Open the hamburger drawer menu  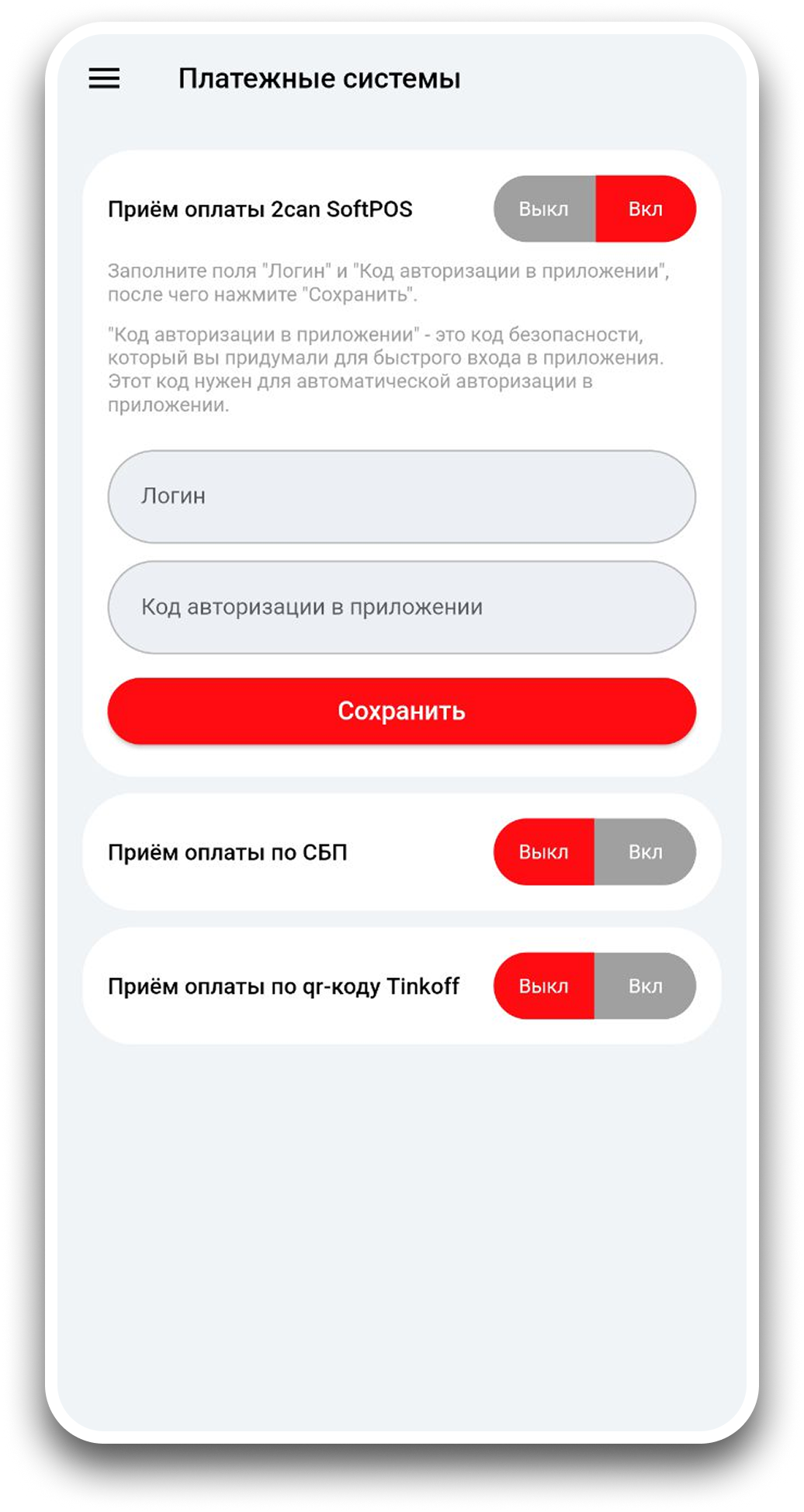[x=104, y=78]
